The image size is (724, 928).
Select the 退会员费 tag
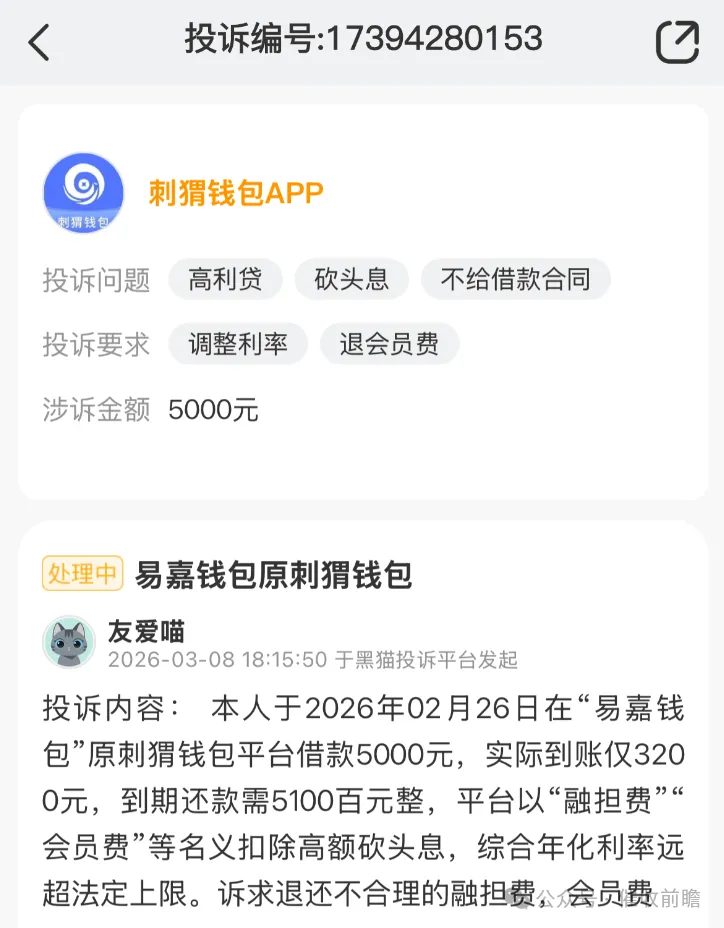389,344
